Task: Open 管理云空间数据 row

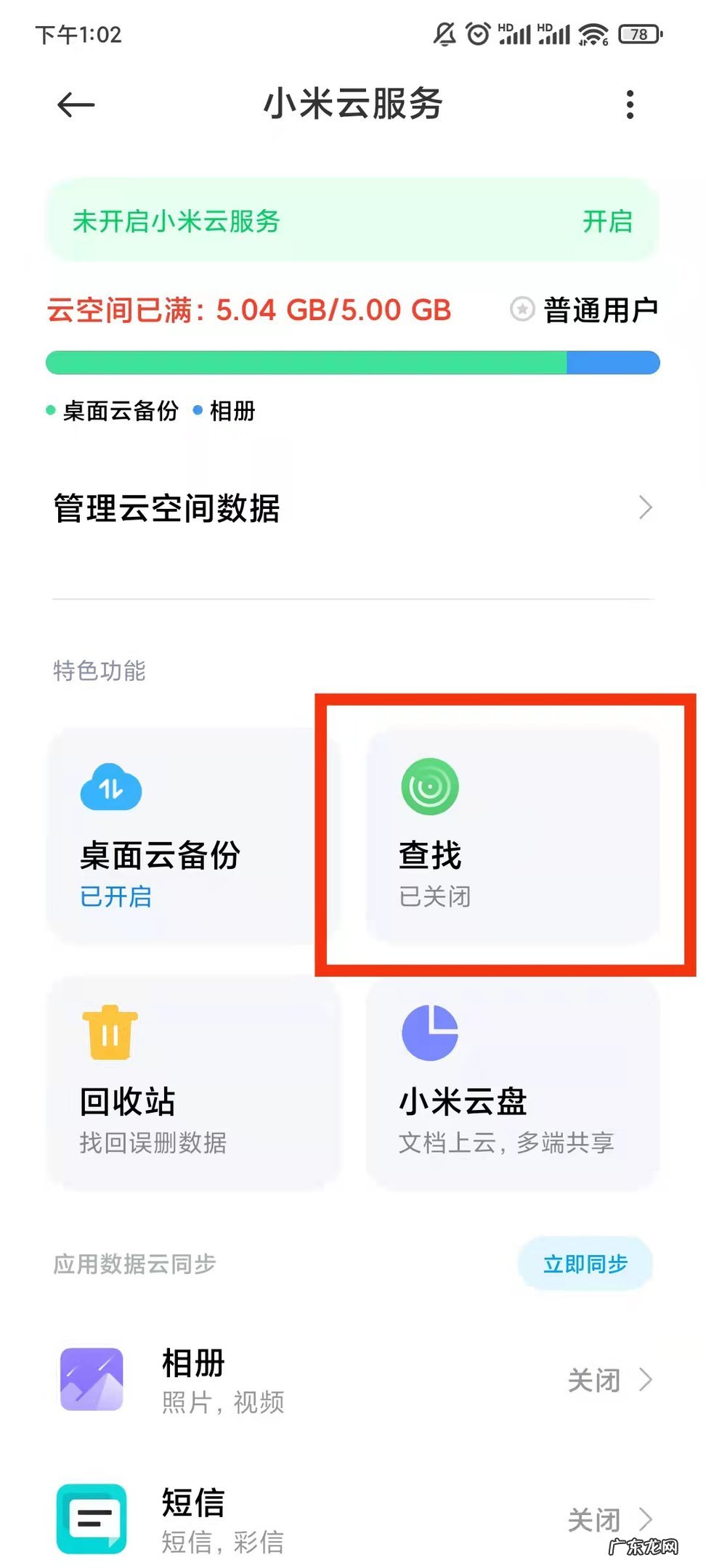Action: pos(353,508)
